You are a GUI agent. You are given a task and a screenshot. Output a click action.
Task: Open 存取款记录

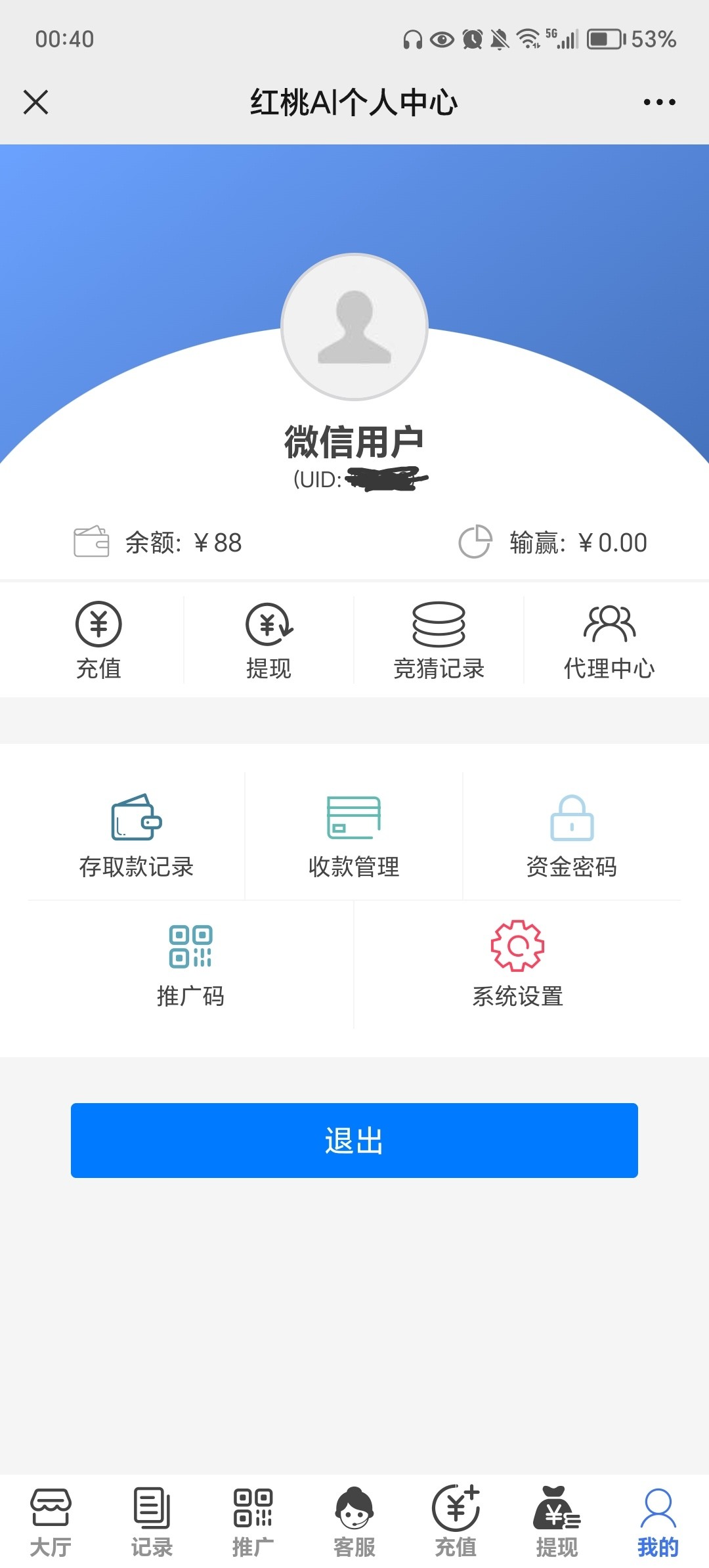(x=136, y=836)
